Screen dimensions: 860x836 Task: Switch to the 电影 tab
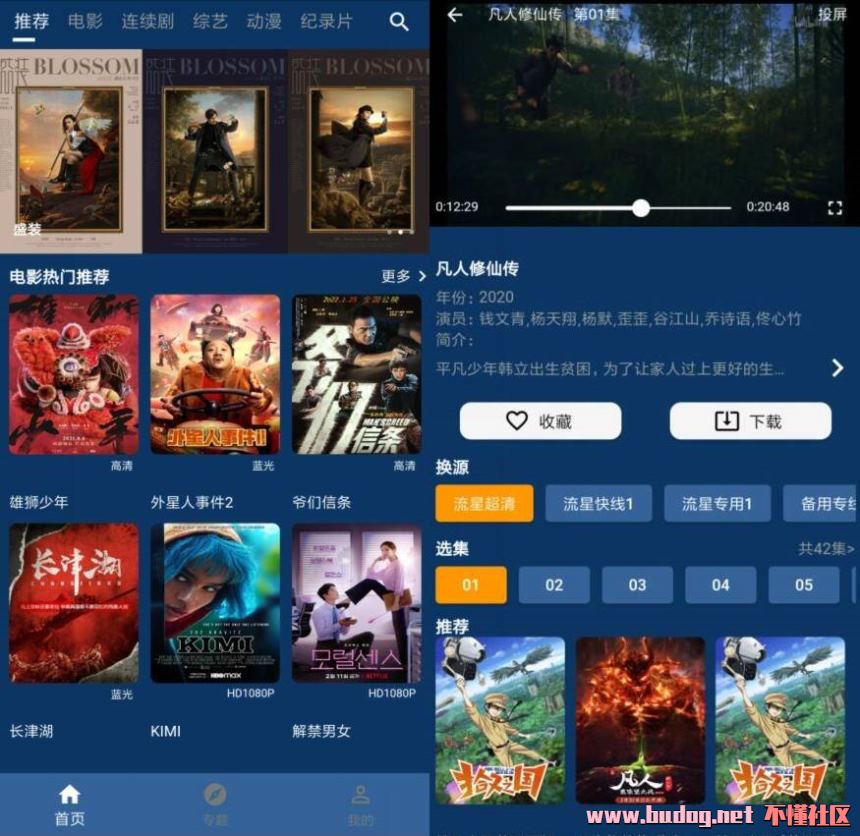pyautogui.click(x=86, y=21)
